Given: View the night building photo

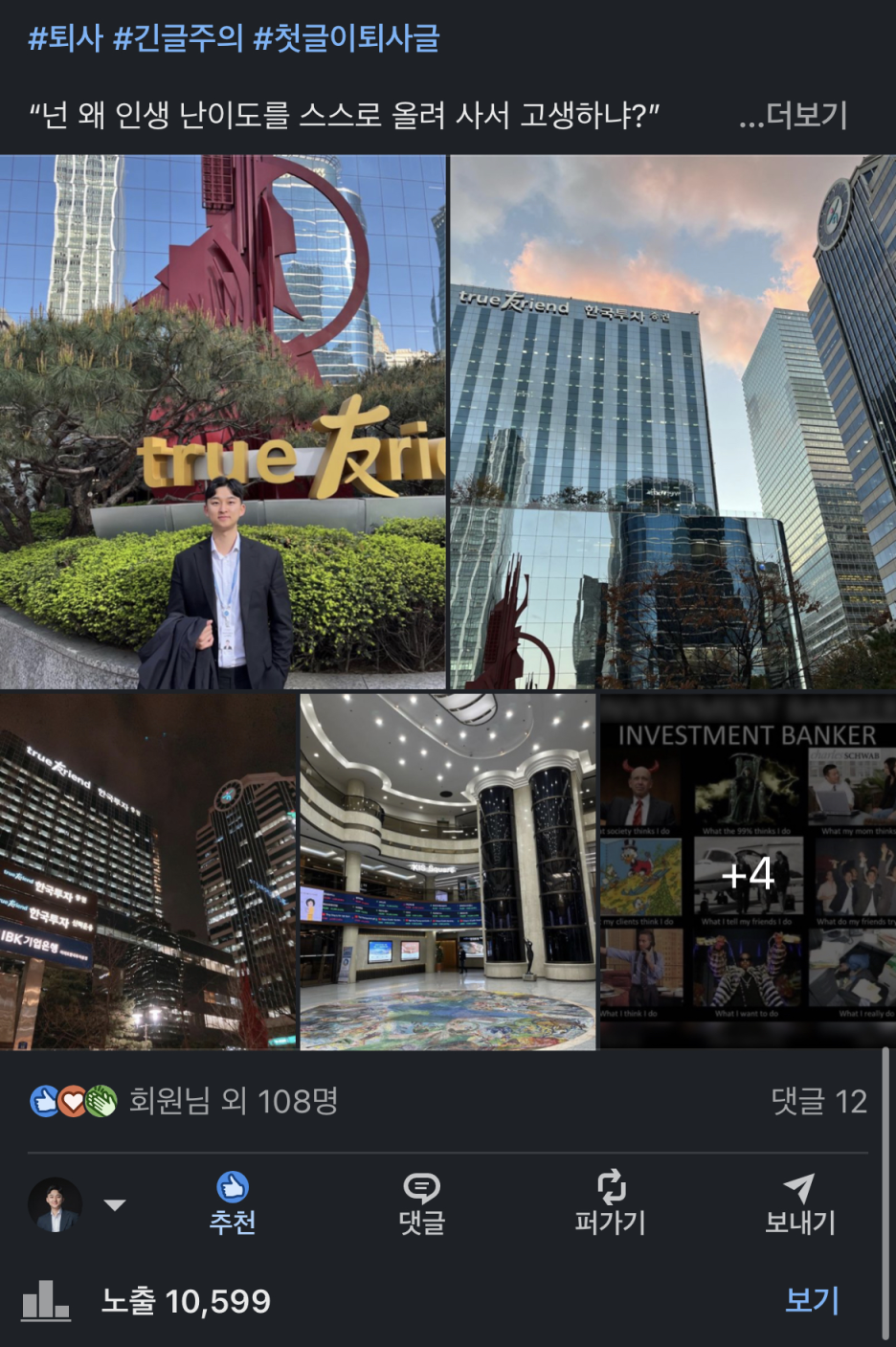Looking at the screenshot, I should [x=148, y=871].
